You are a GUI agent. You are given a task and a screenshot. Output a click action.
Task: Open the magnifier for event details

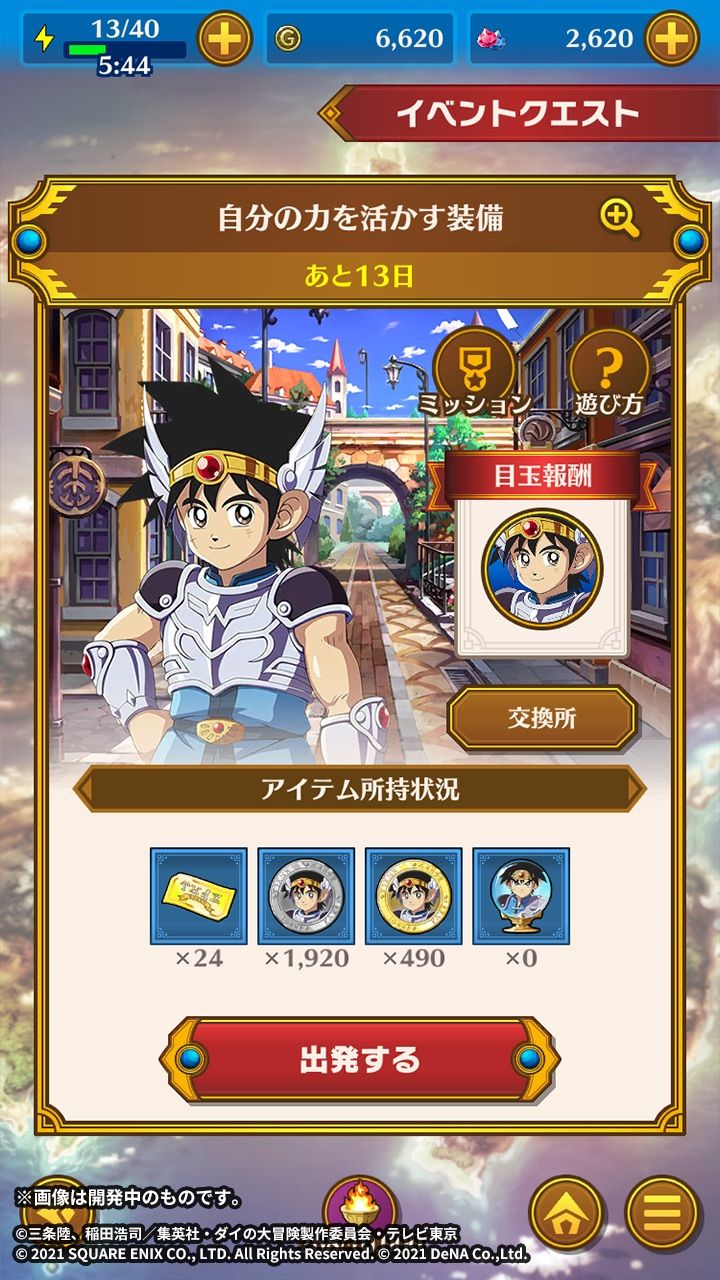point(619,217)
